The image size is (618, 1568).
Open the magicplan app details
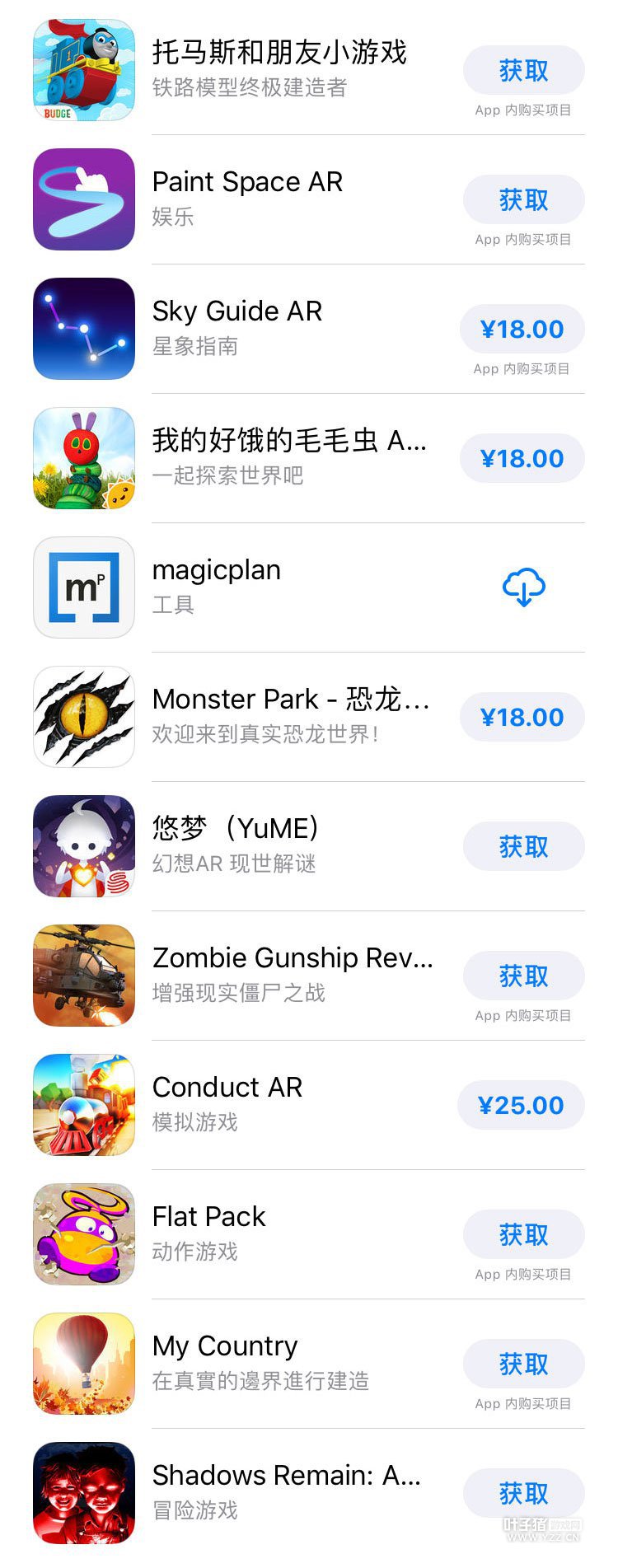pyautogui.click(x=217, y=570)
